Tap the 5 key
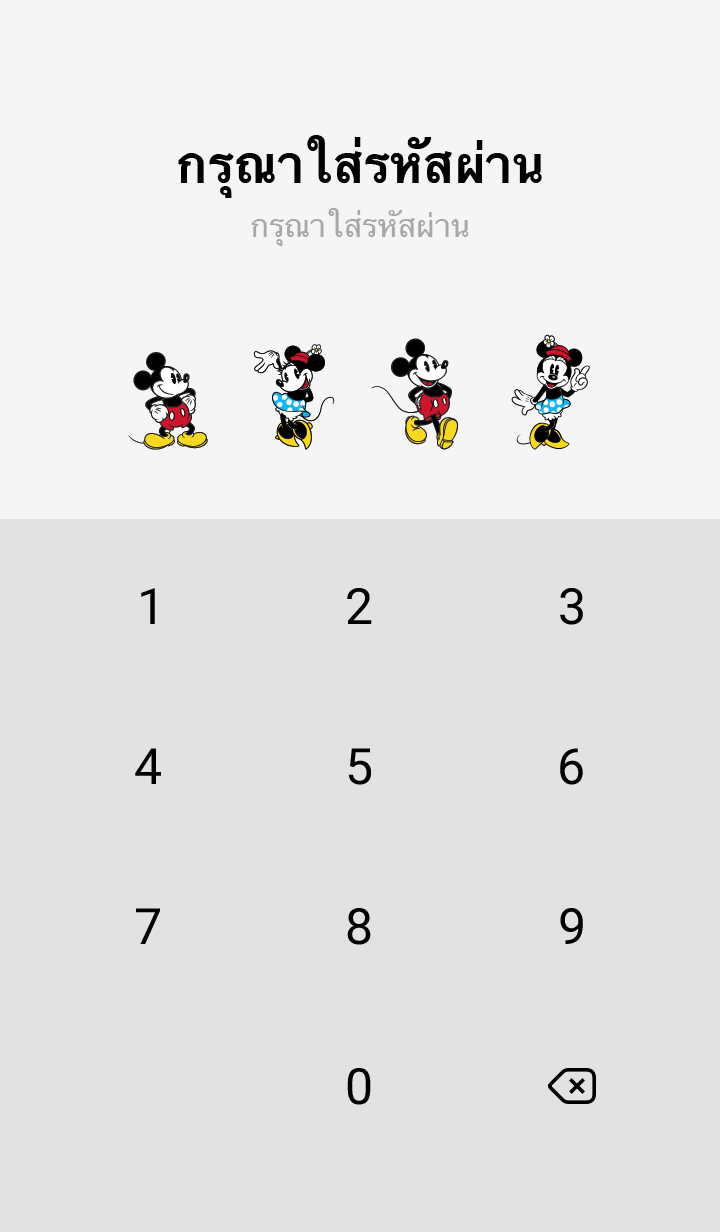The image size is (720, 1232). pyautogui.click(x=359, y=767)
